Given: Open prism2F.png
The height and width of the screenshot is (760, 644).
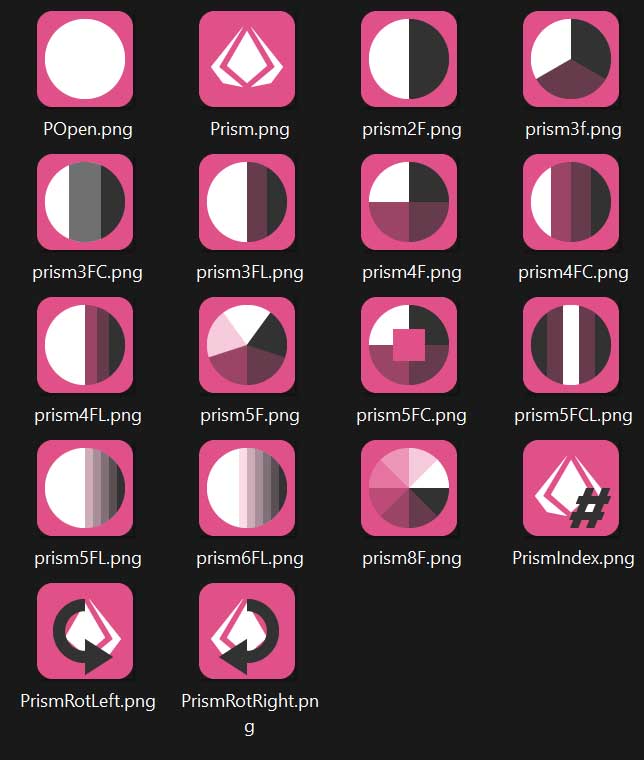Looking at the screenshot, I should click(409, 59).
